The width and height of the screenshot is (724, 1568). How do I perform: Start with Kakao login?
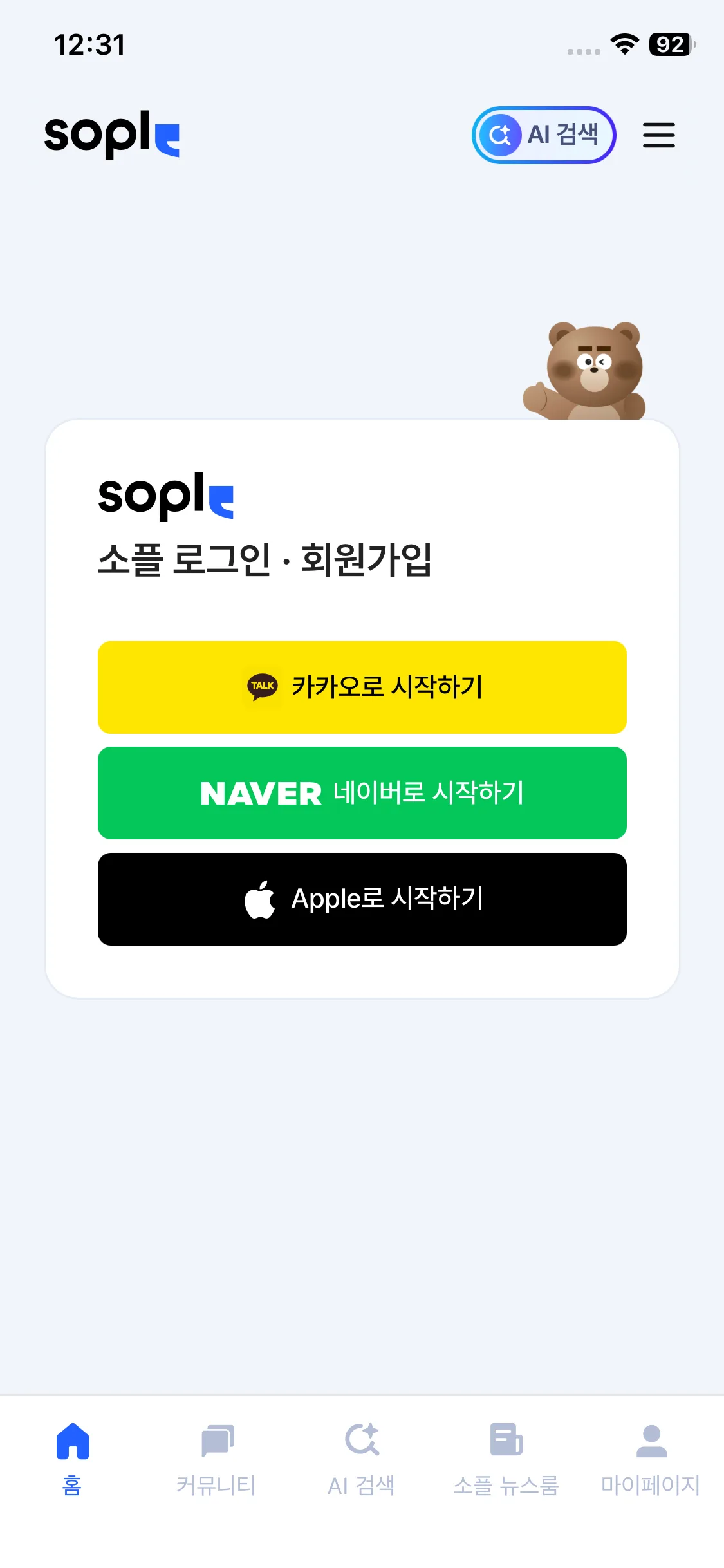click(x=362, y=687)
